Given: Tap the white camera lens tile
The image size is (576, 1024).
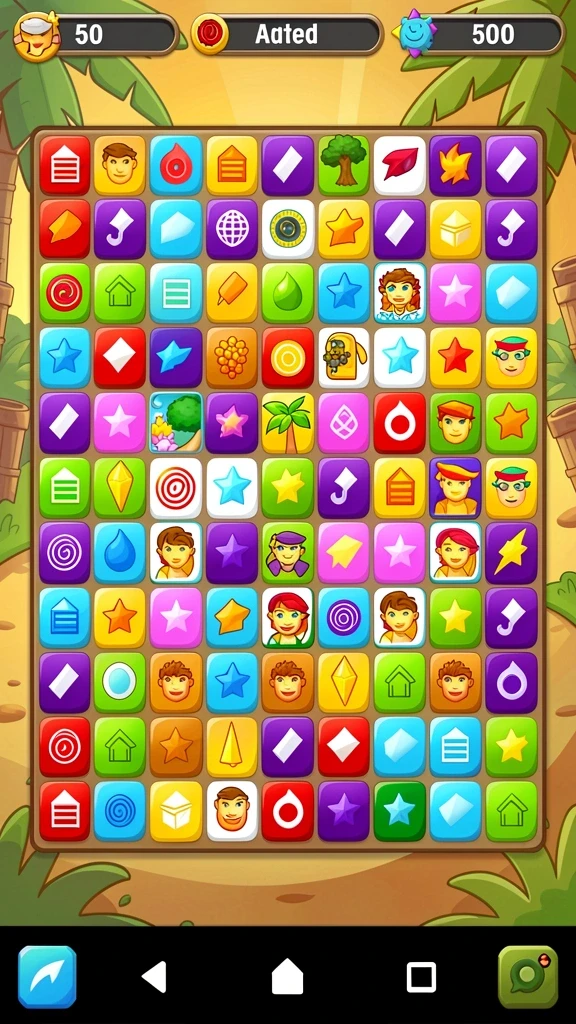Looking at the screenshot, I should (x=288, y=229).
